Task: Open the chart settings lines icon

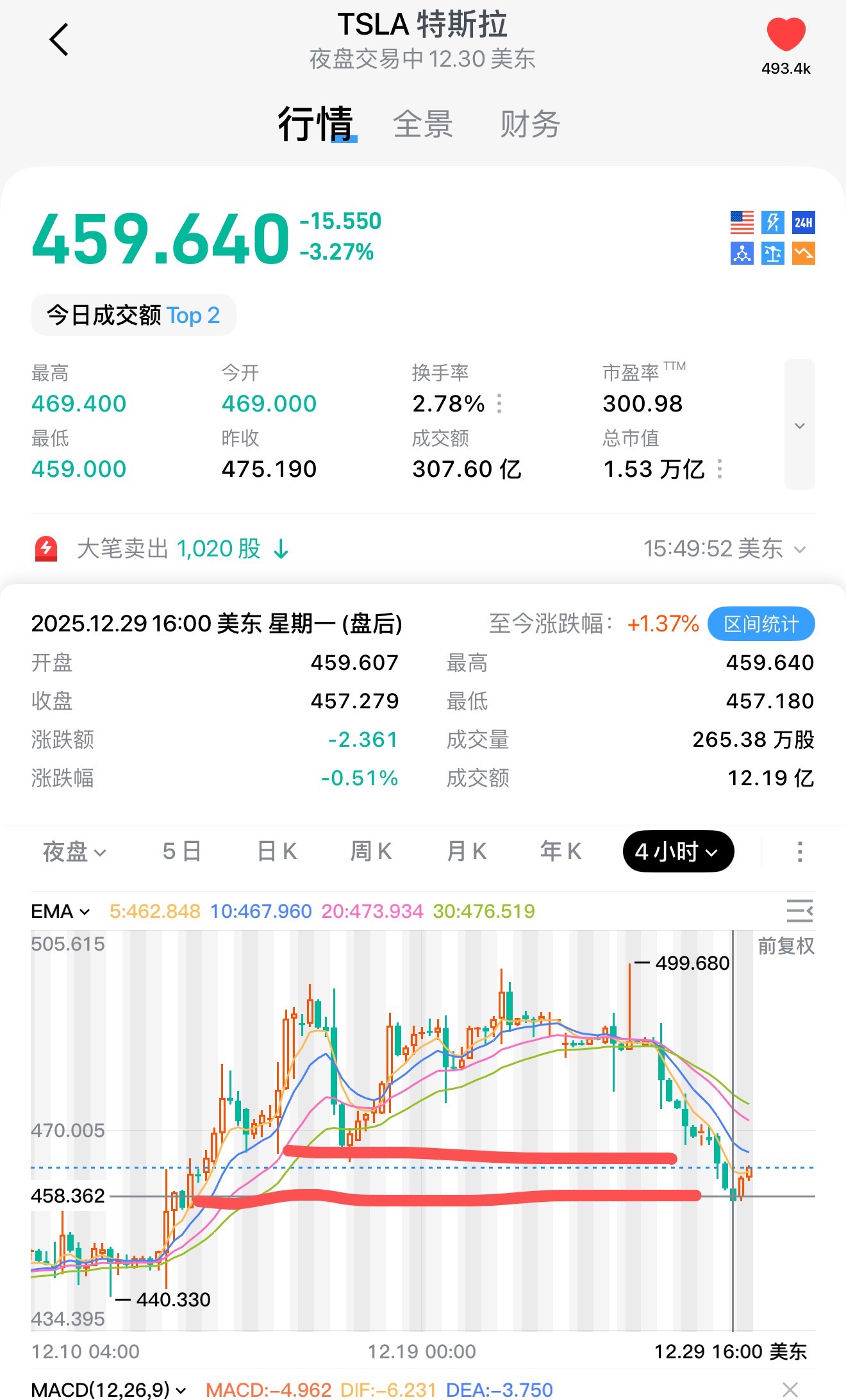Action: (x=799, y=911)
